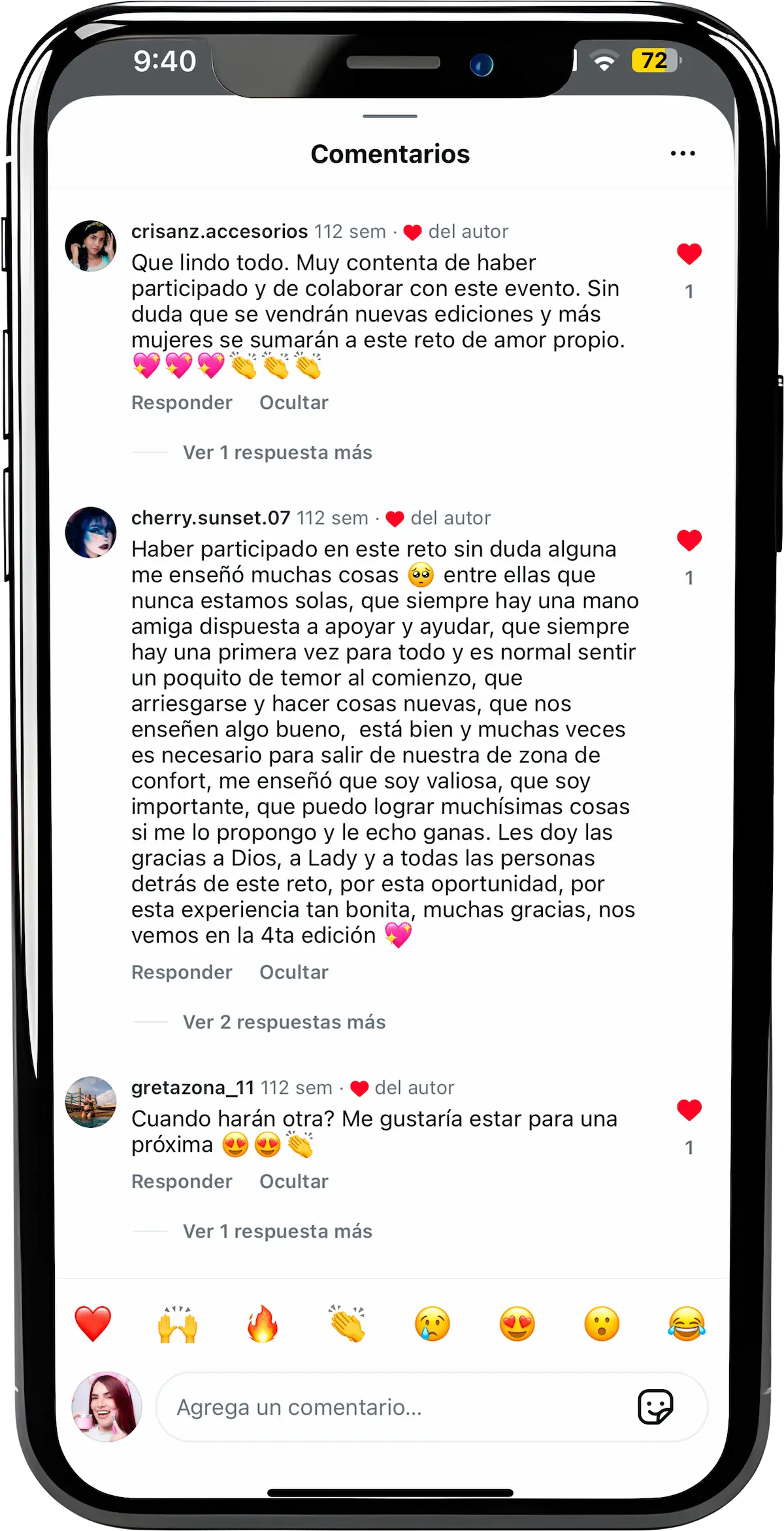This screenshot has height=1531, width=784.
Task: Expand 1 more reply under crisanz.accesorios
Action: click(x=277, y=452)
